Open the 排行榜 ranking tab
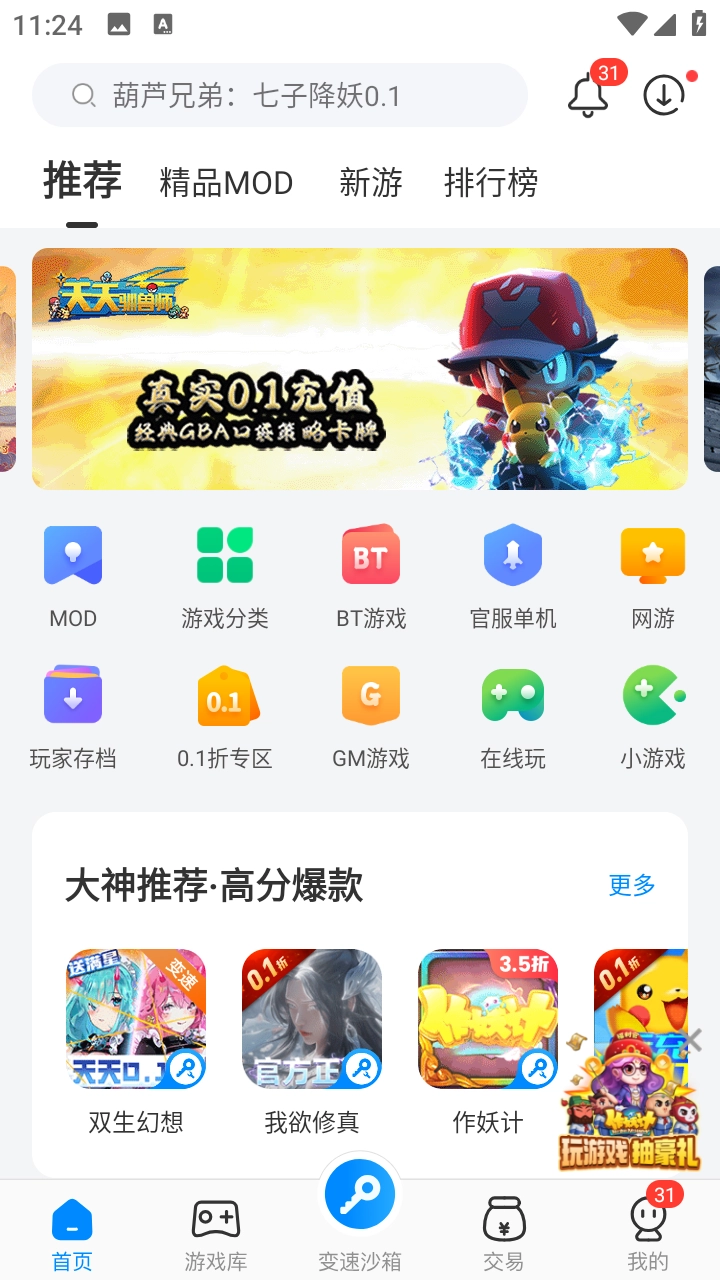Image resolution: width=720 pixels, height=1280 pixels. click(491, 183)
